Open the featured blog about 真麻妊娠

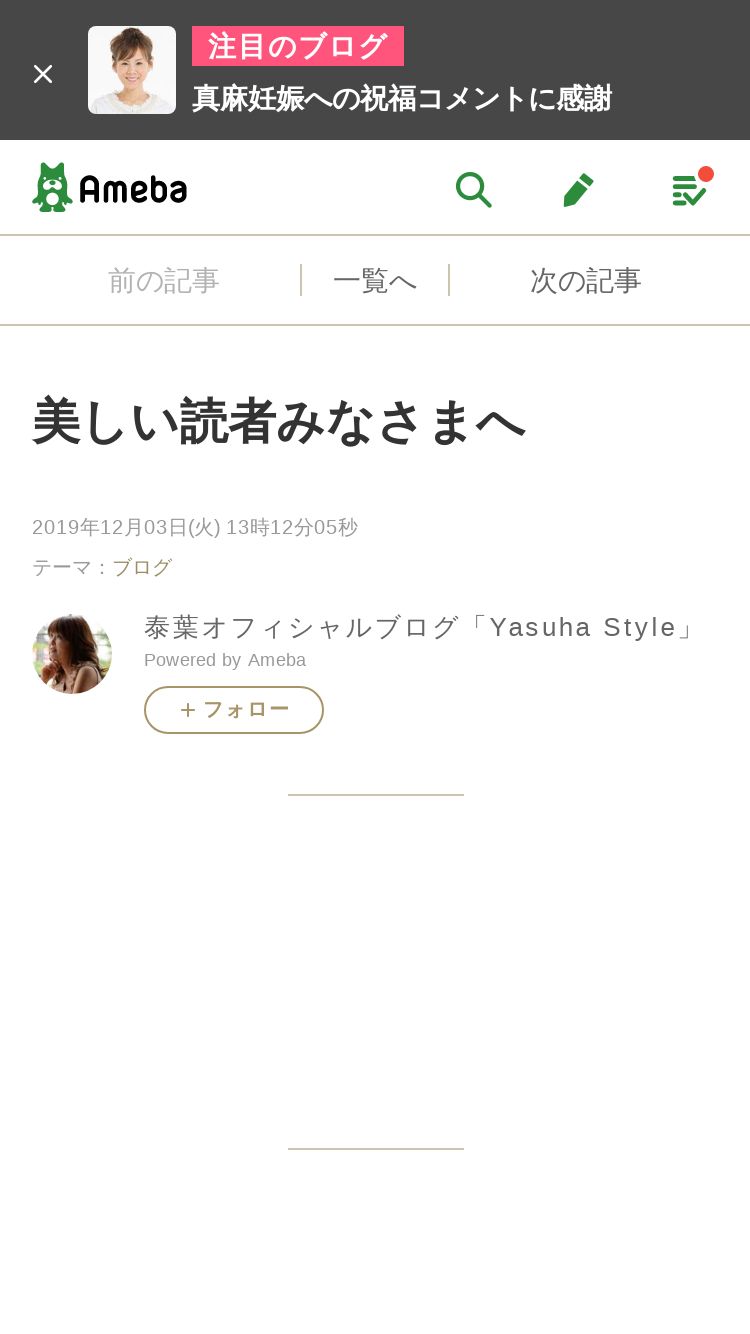(x=401, y=98)
